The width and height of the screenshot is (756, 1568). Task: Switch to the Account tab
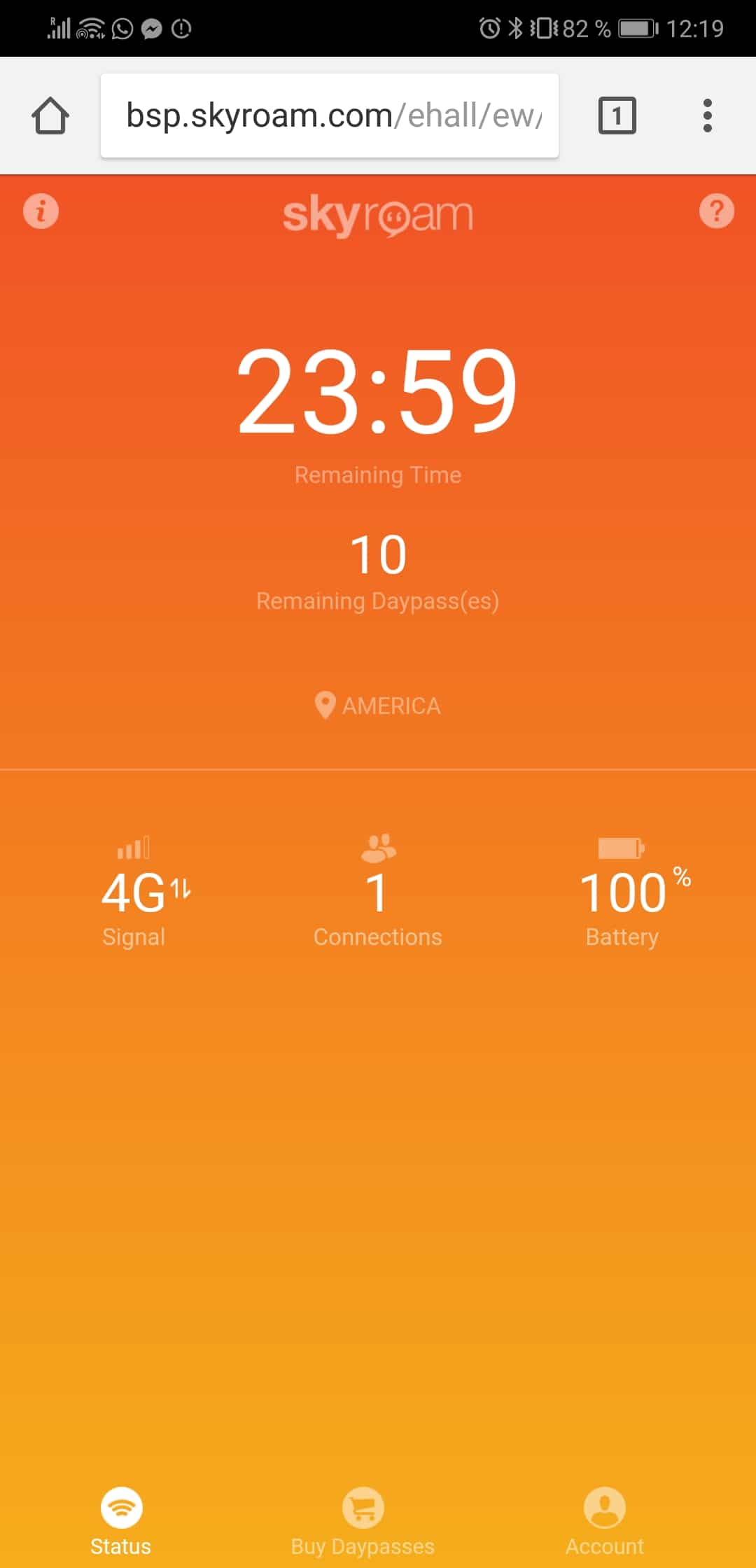(605, 1519)
